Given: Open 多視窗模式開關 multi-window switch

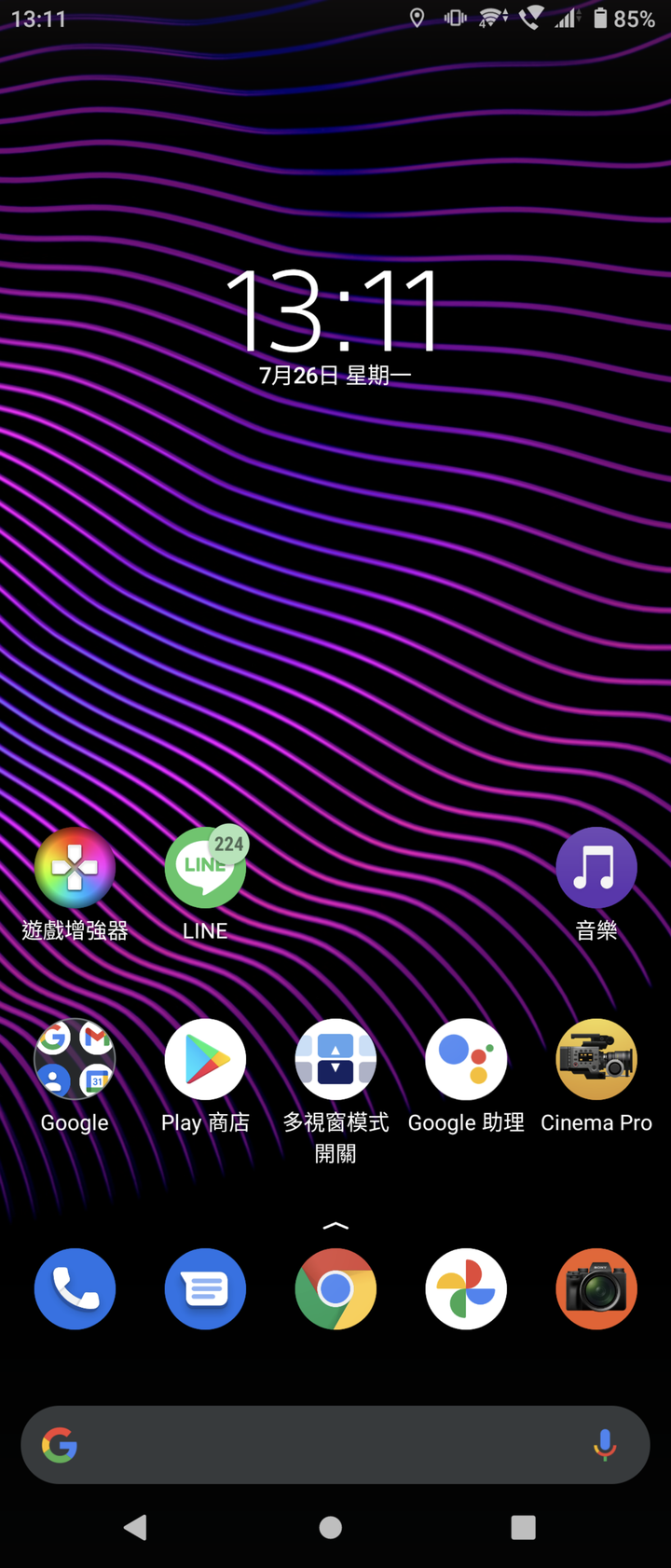Looking at the screenshot, I should tap(335, 1060).
